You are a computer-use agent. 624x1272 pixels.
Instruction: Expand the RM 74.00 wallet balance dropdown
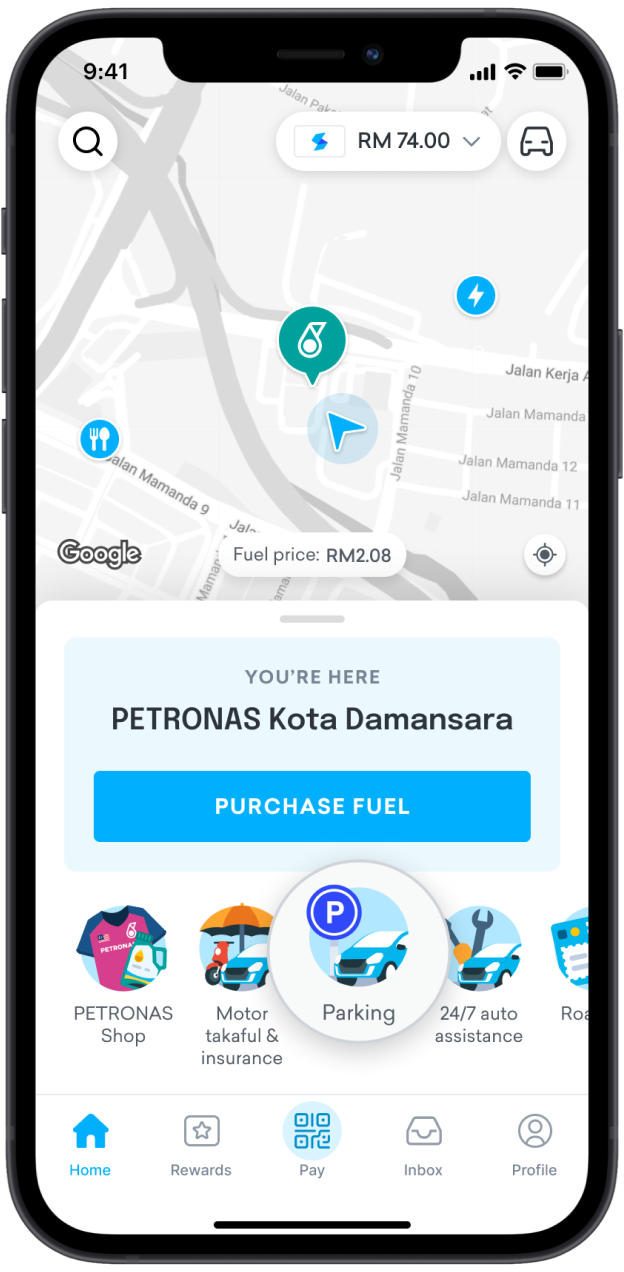pos(388,142)
